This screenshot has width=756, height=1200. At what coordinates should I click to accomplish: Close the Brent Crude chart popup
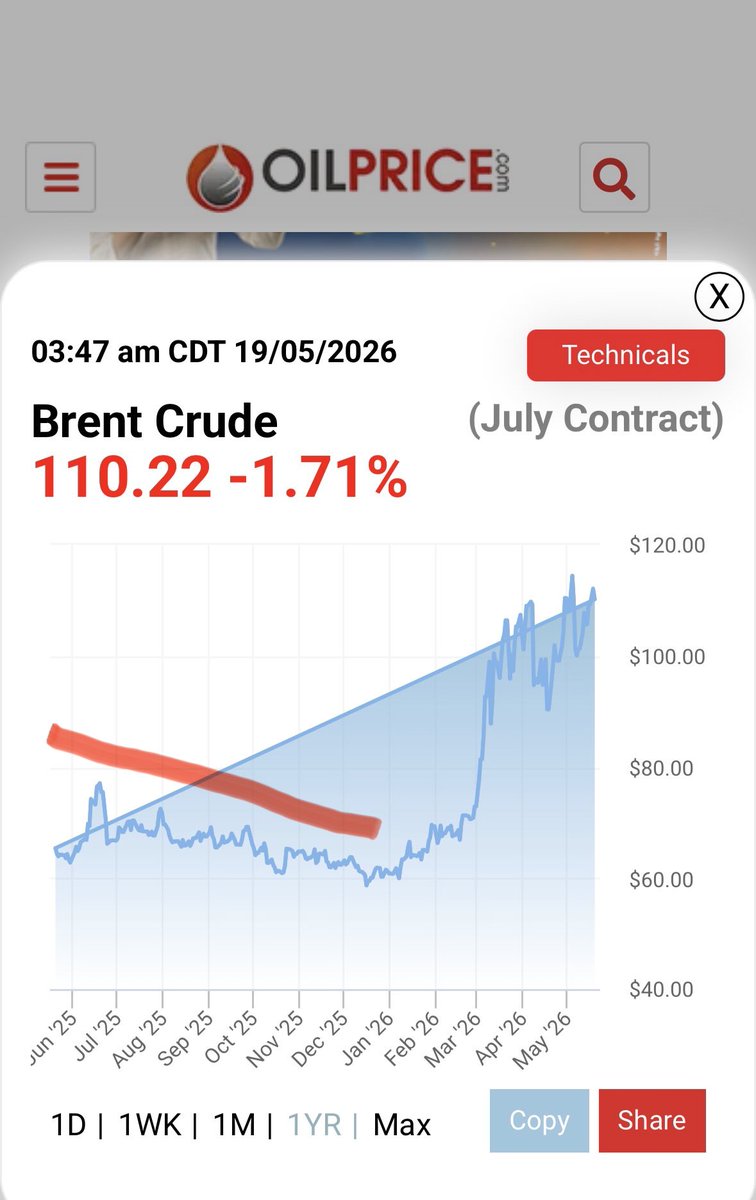(719, 297)
